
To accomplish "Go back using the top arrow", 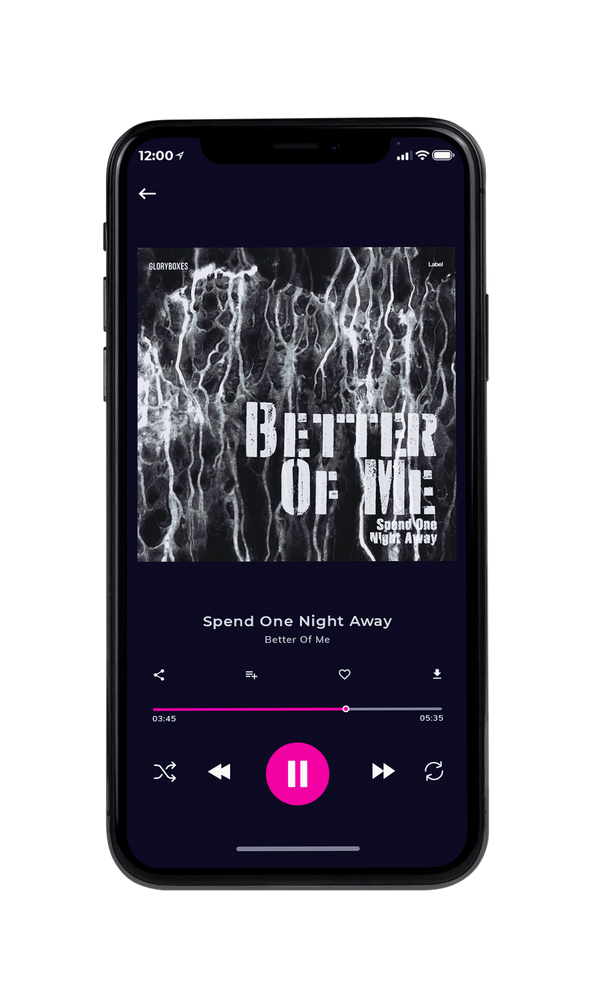I will point(147,194).
